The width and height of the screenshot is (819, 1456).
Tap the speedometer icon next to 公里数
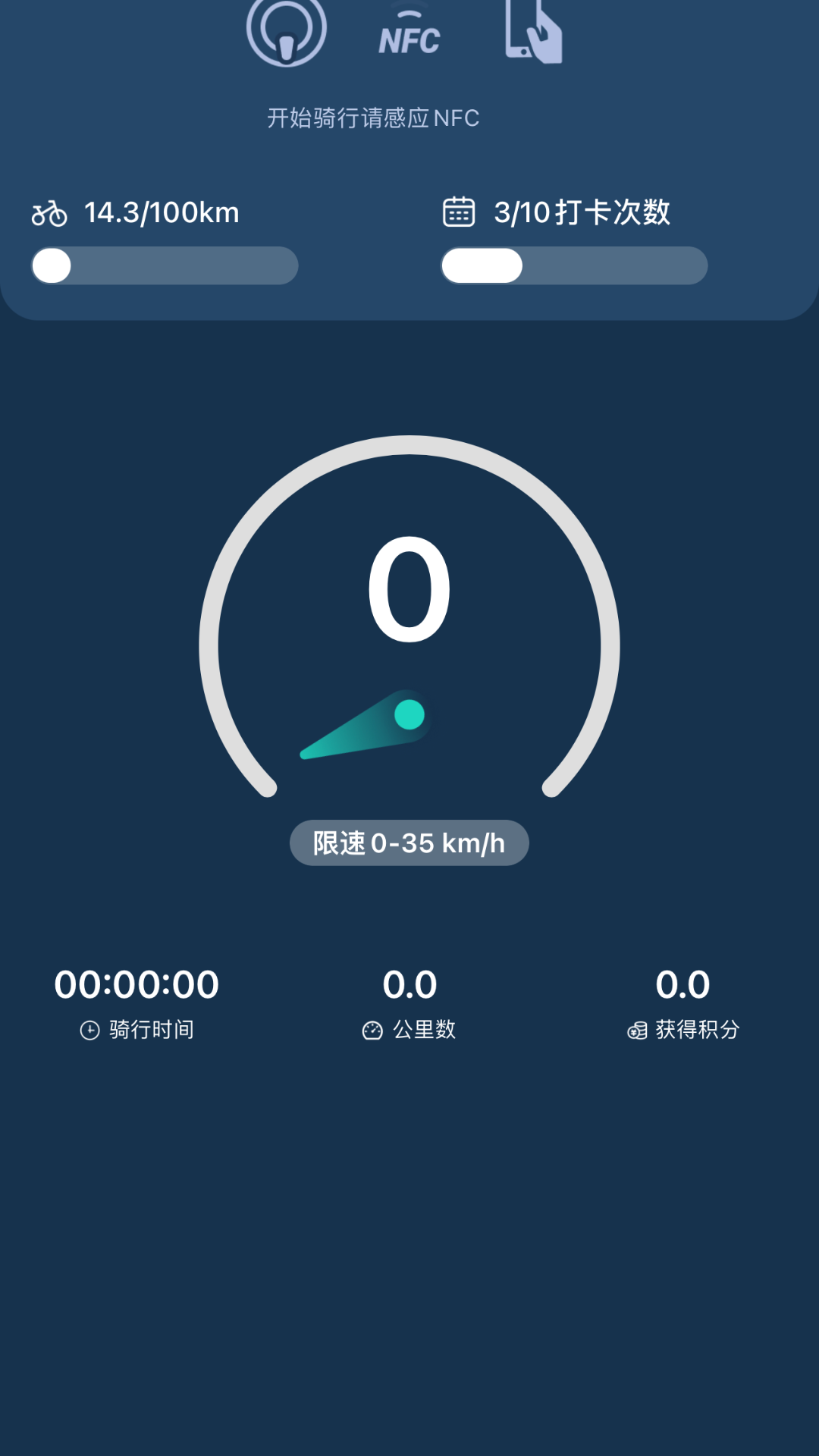[x=372, y=1030]
